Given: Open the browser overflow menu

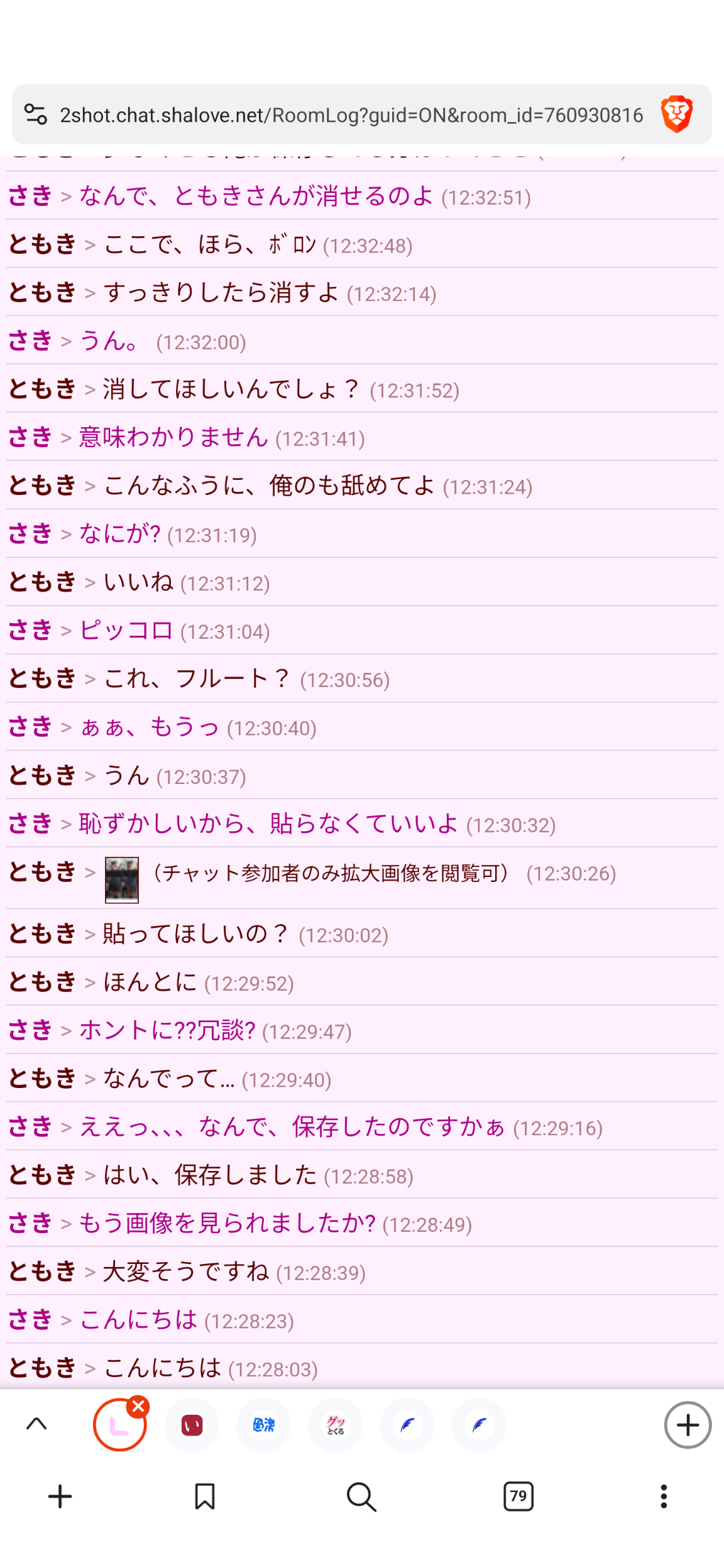Looking at the screenshot, I should 664,1497.
